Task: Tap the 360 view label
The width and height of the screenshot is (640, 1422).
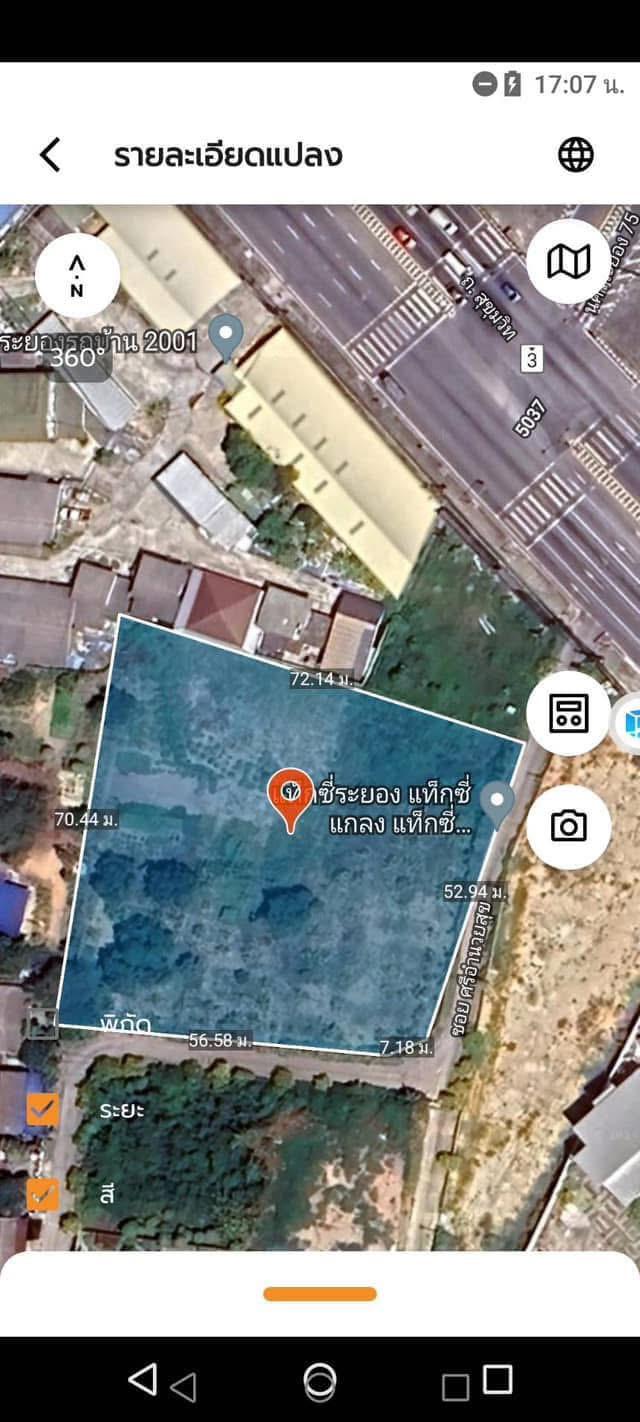Action: (74, 358)
